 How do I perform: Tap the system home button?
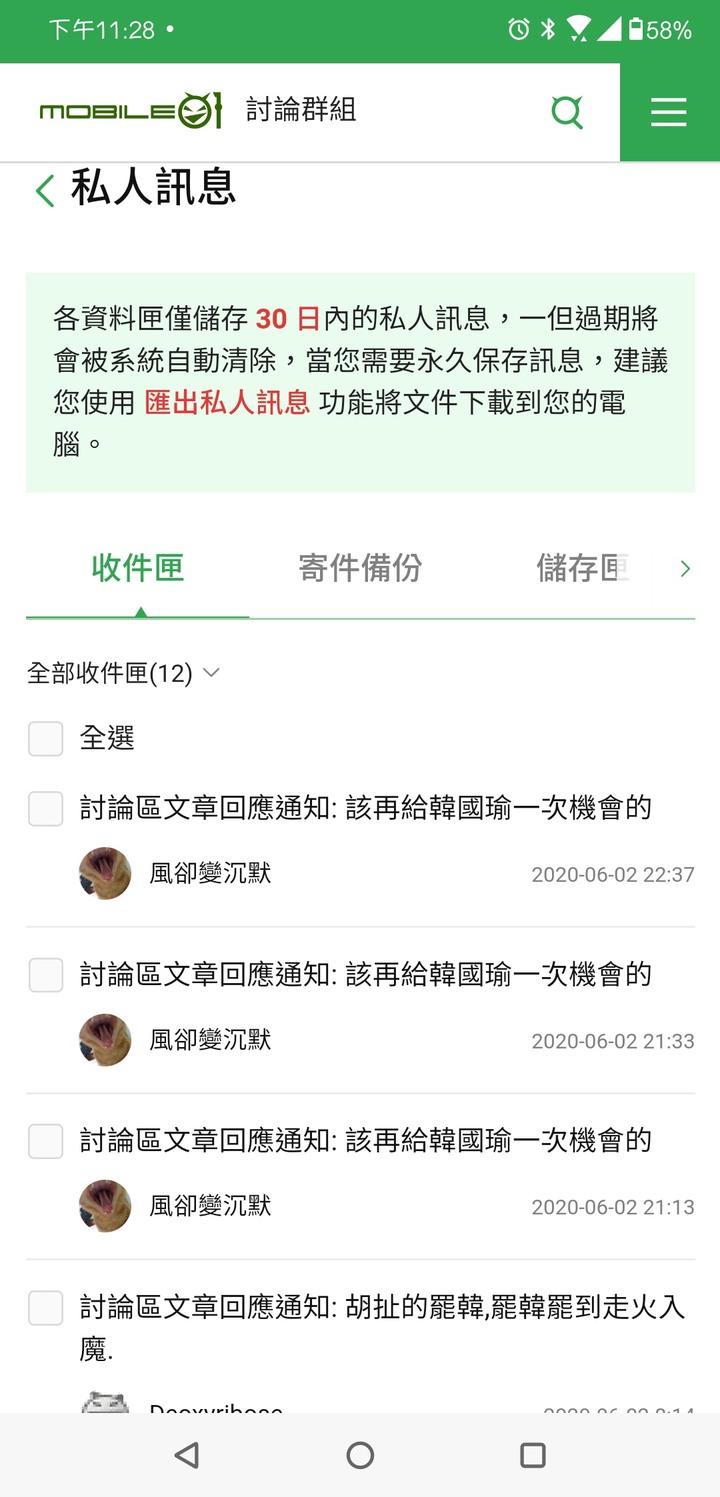(360, 1455)
